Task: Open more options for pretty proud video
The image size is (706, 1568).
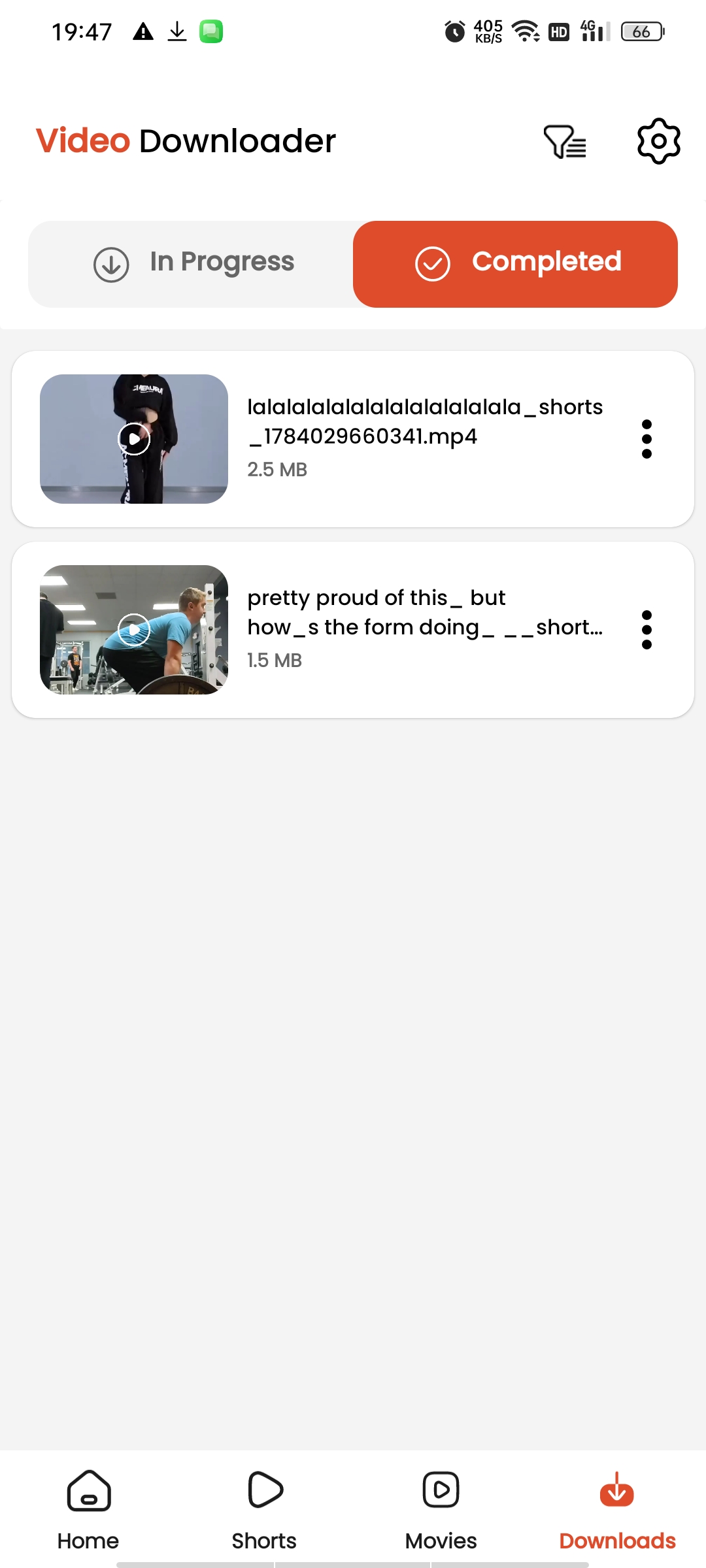Action: coord(647,630)
